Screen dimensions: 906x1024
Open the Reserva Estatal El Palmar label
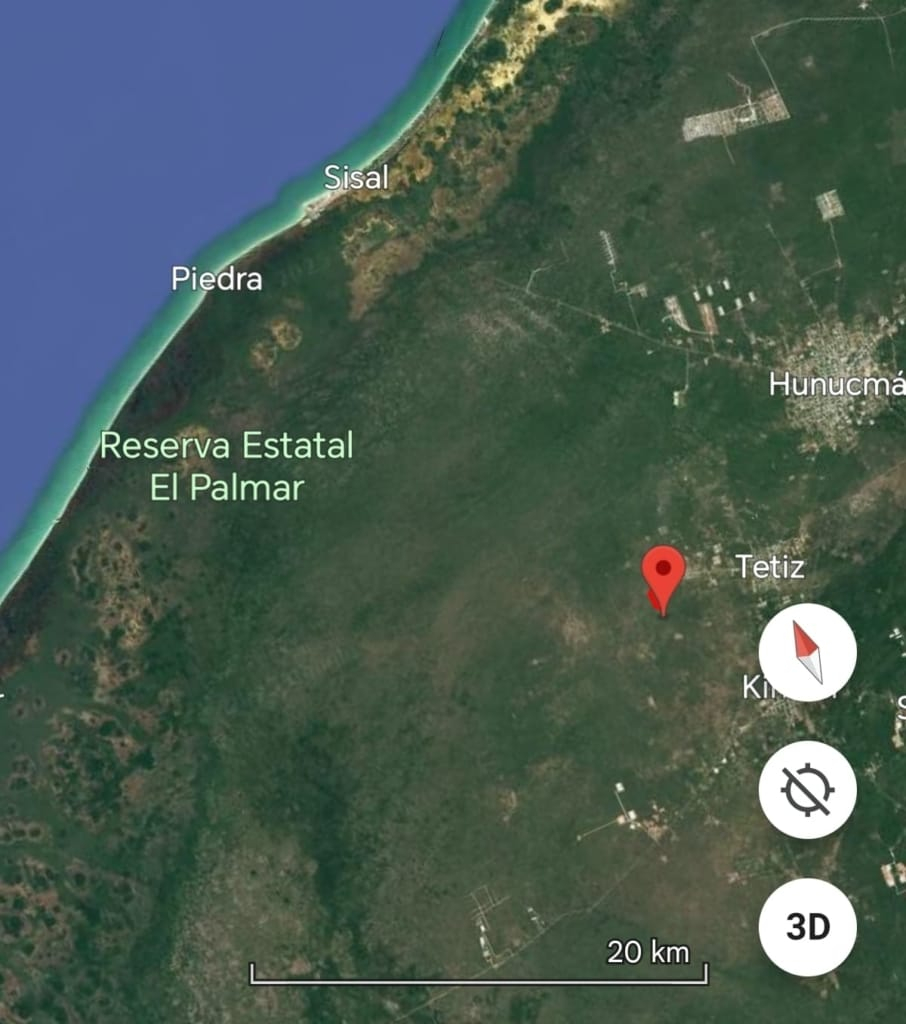point(227,466)
